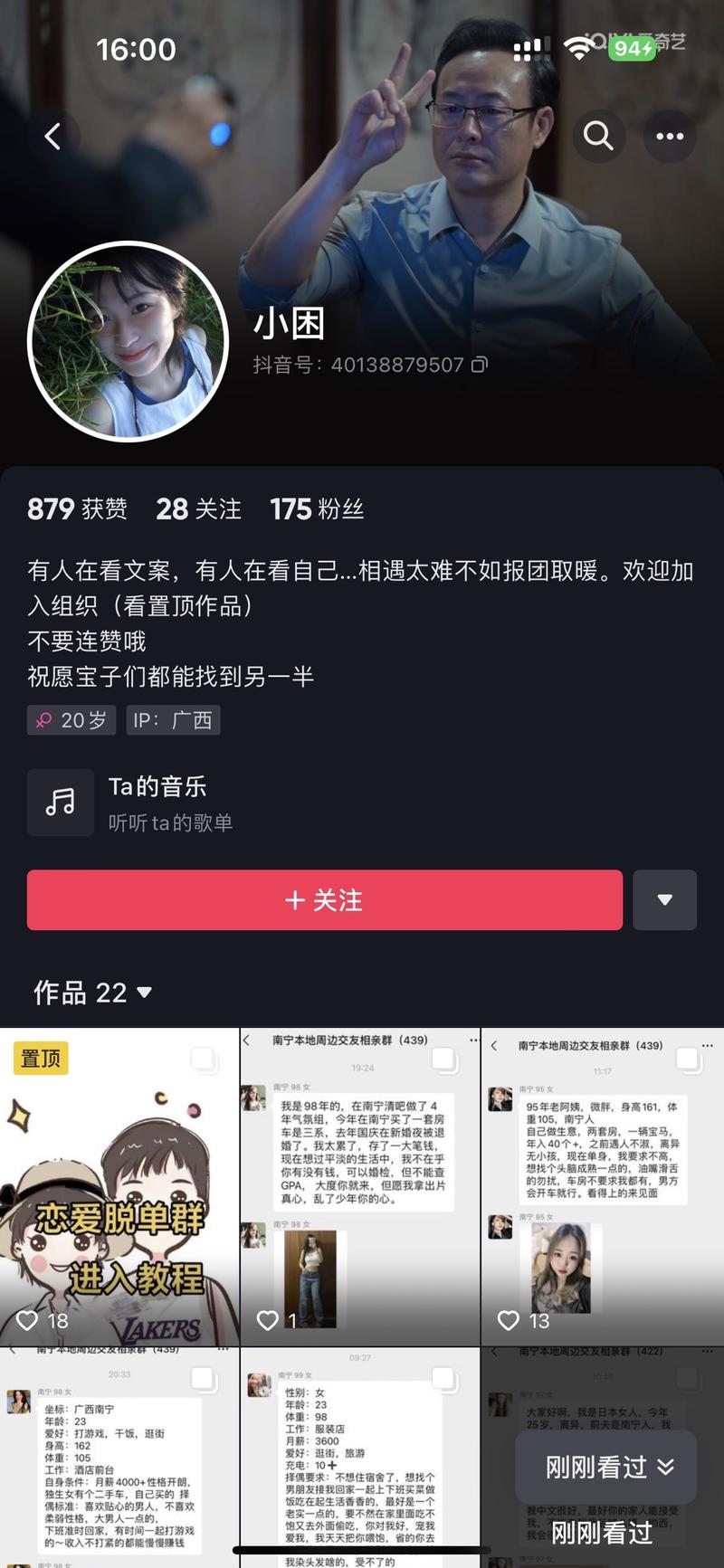
Task: Tap the music note icon beside Ta的音乐
Action: pyautogui.click(x=61, y=802)
